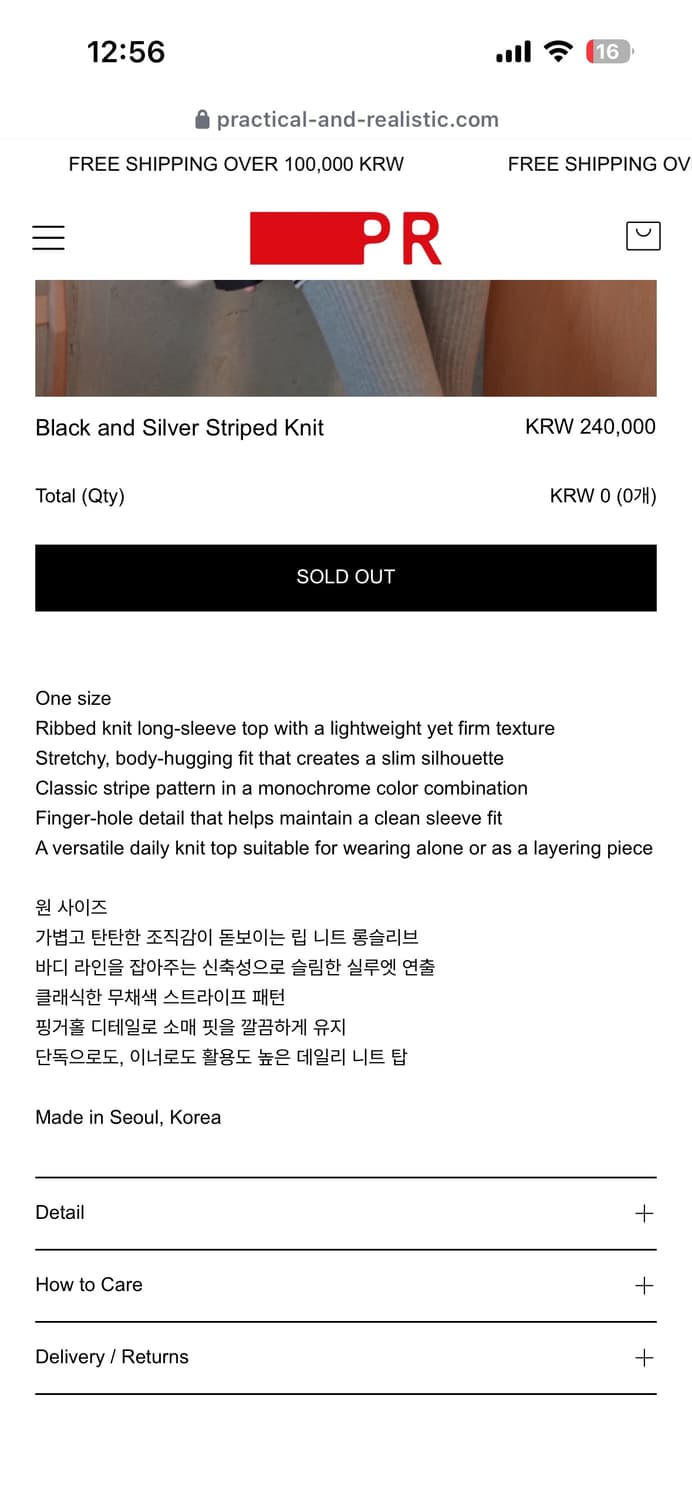Open the product photo above the title
This screenshot has width=692, height=1500.
point(346,338)
